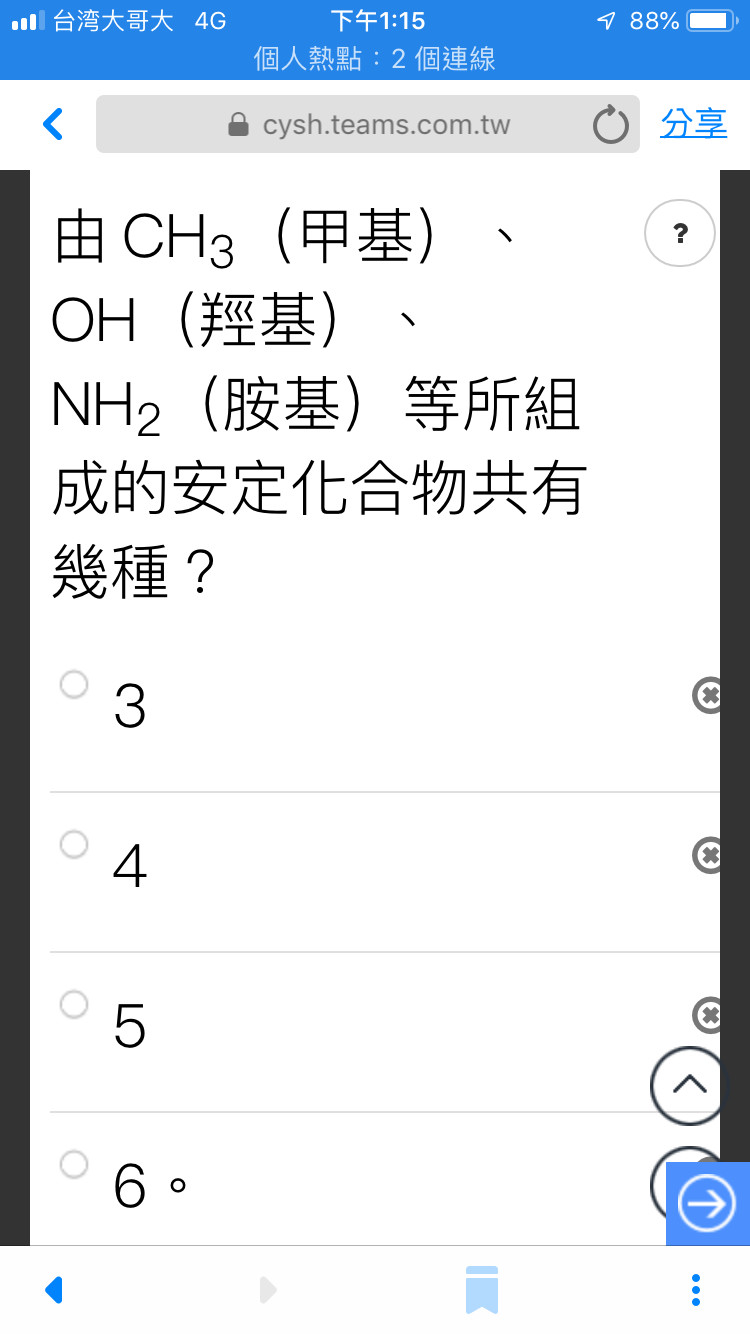
Task: Eliminate option 3 with its cross icon
Action: [x=707, y=695]
